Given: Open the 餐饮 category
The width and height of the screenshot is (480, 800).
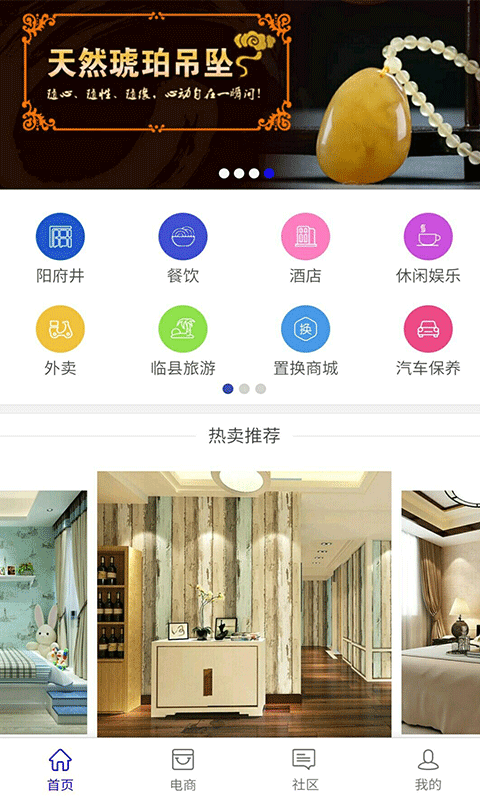Looking at the screenshot, I should [x=183, y=248].
